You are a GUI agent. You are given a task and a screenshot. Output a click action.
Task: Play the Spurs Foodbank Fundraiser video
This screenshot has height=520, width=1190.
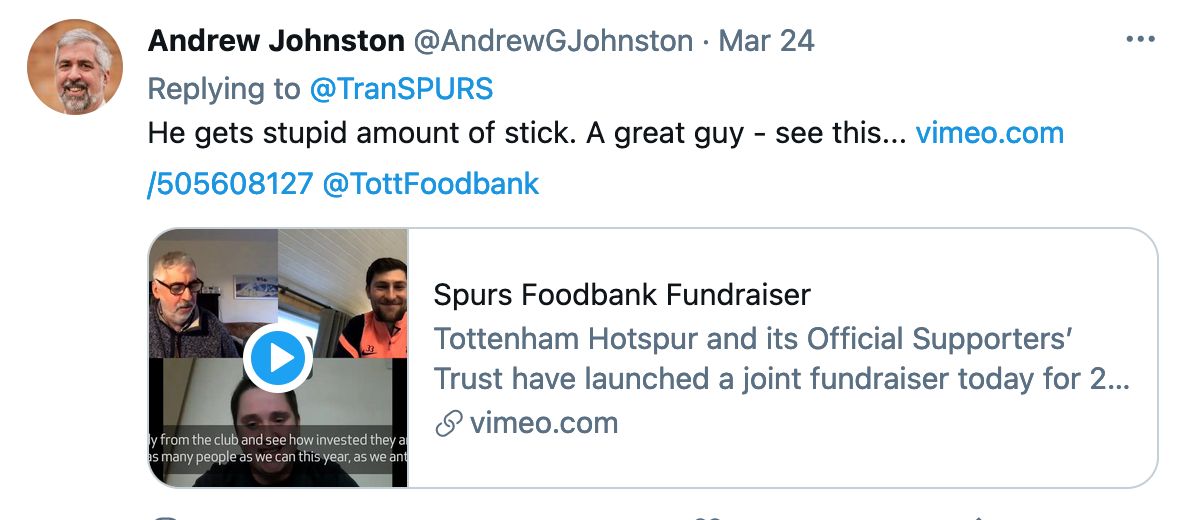click(278, 358)
